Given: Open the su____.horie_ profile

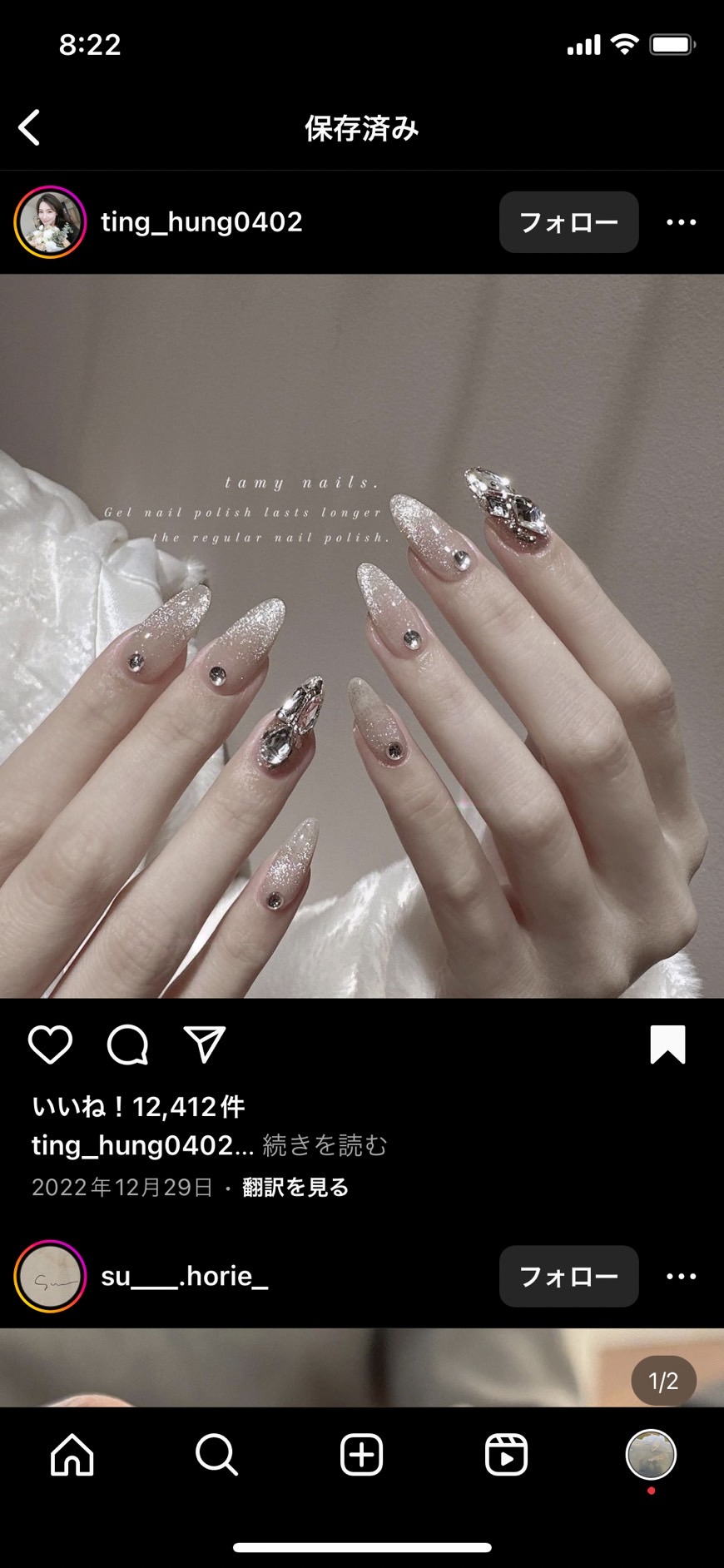Looking at the screenshot, I should [x=185, y=1276].
